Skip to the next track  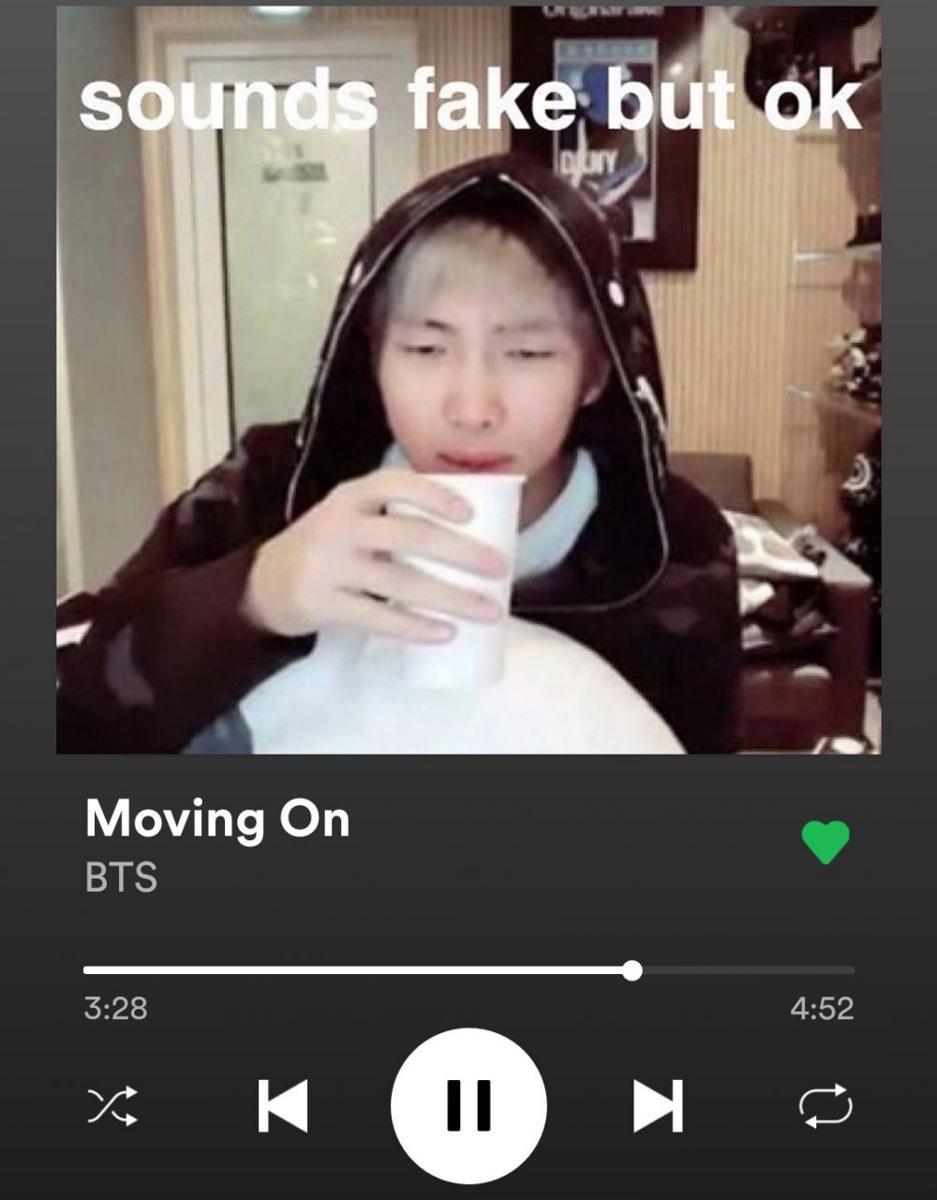click(658, 1106)
